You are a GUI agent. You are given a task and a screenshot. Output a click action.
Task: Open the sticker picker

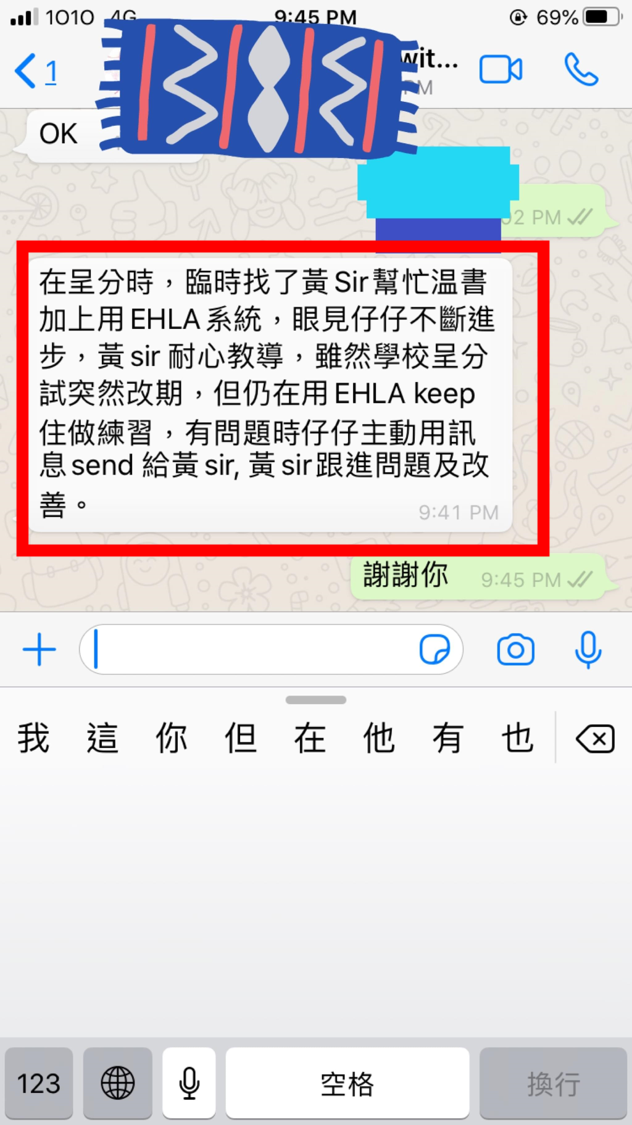(x=434, y=651)
